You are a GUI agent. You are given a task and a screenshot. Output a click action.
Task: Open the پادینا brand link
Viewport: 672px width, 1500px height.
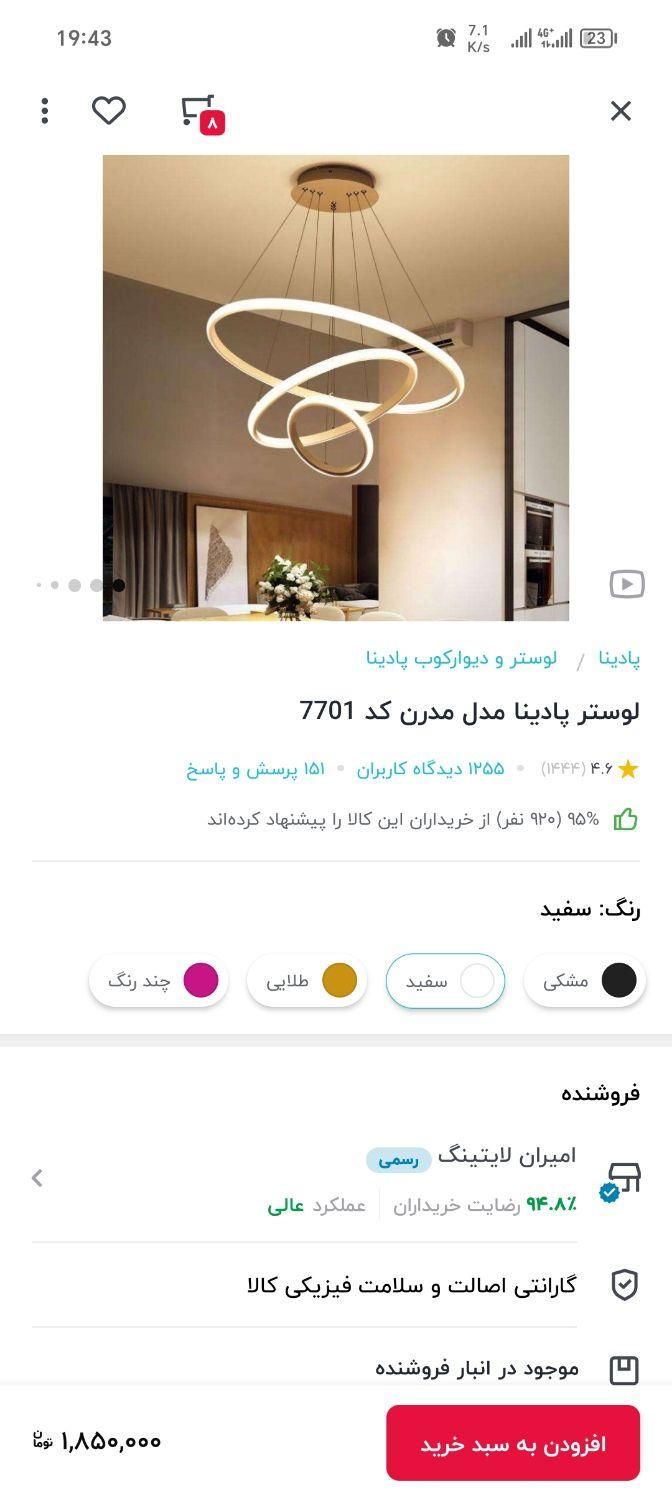(619, 659)
